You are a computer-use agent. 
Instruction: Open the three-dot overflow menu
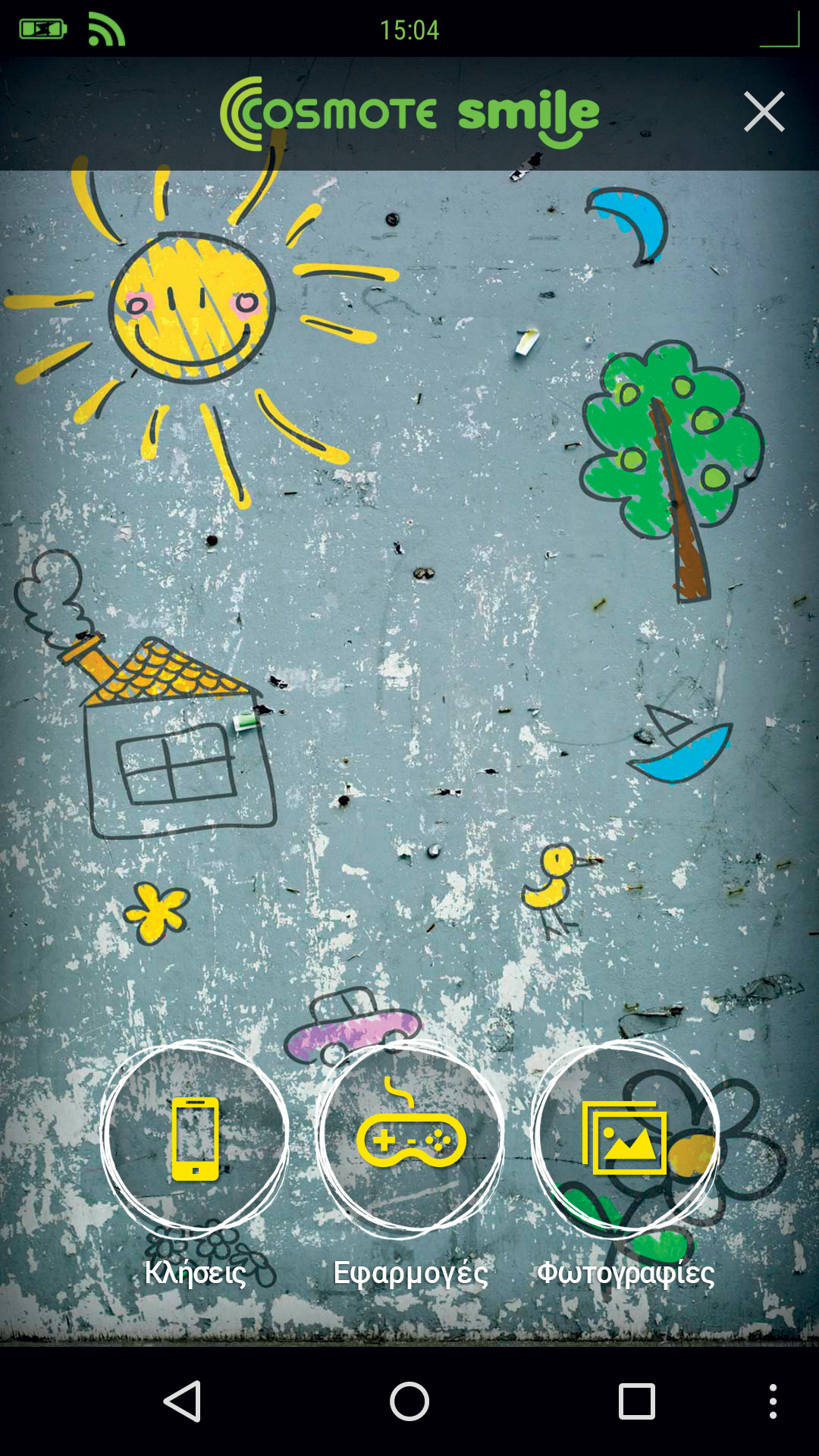tap(773, 1401)
